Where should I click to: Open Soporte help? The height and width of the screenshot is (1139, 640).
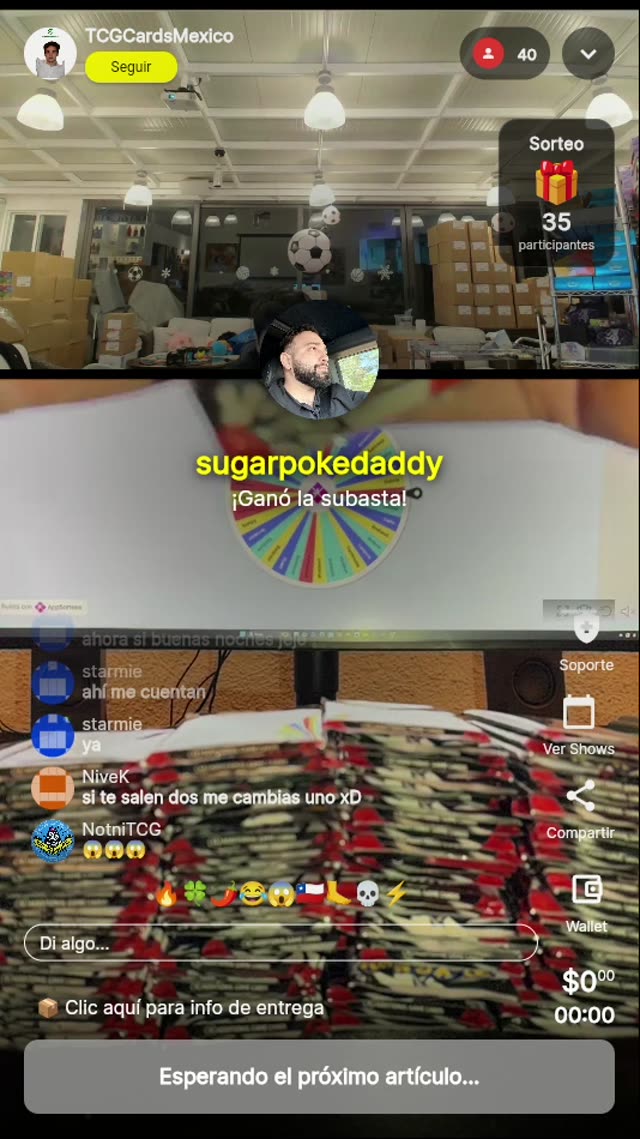pos(586,643)
